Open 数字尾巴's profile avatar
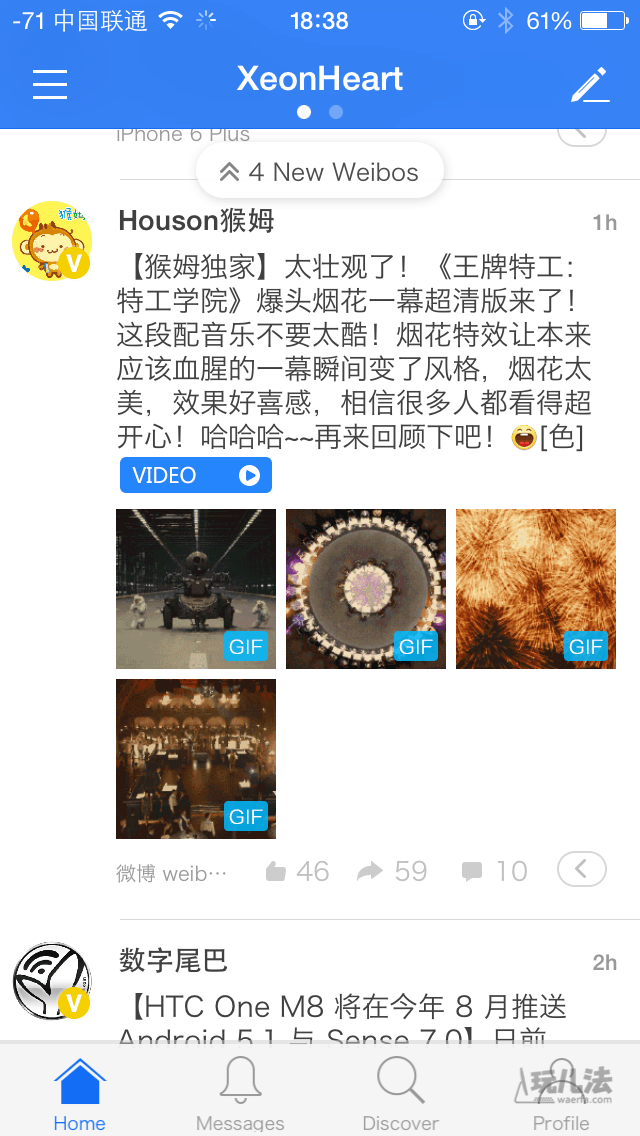The height and width of the screenshot is (1136, 640). [x=52, y=981]
